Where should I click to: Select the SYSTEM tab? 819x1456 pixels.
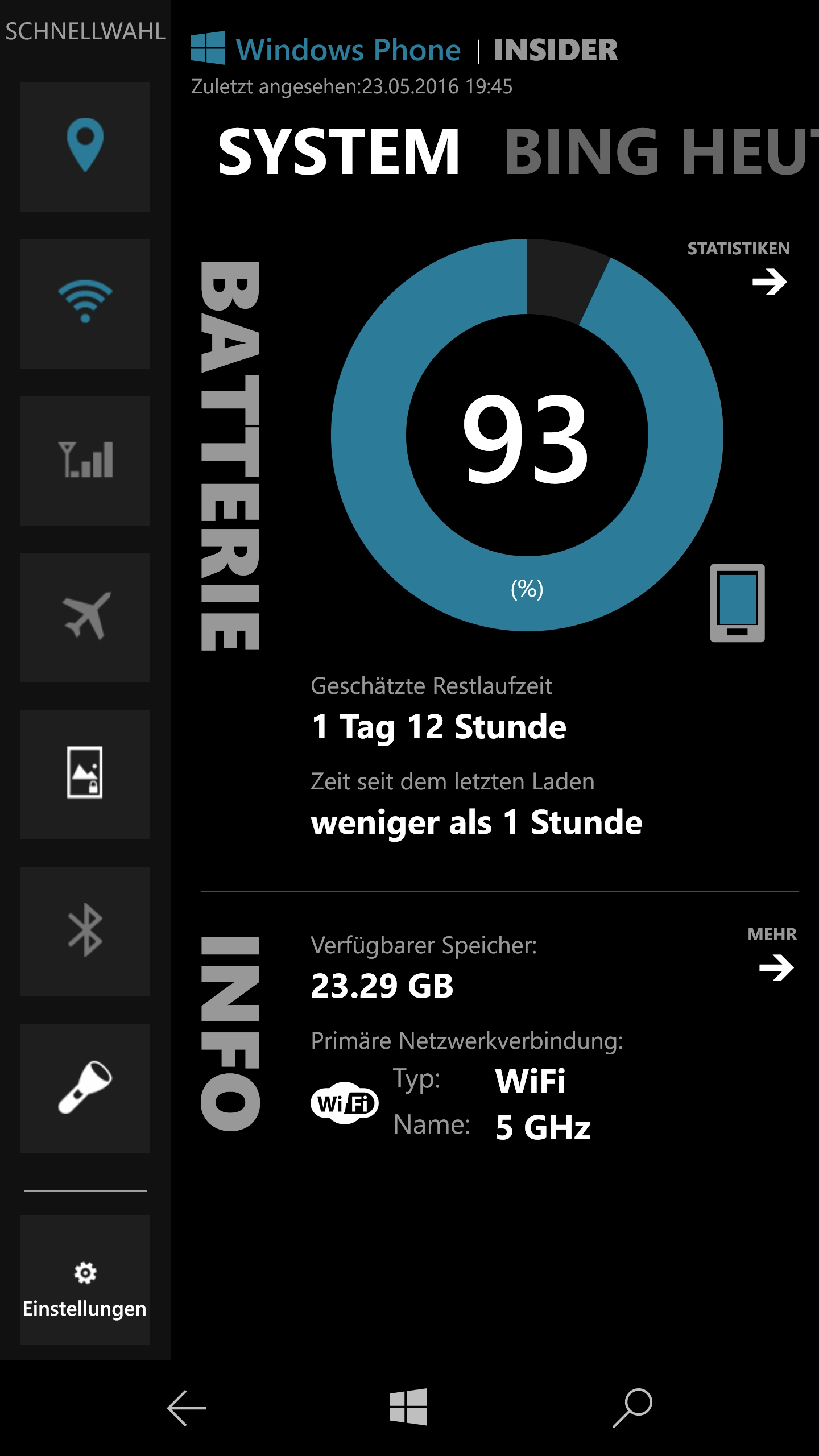(339, 151)
